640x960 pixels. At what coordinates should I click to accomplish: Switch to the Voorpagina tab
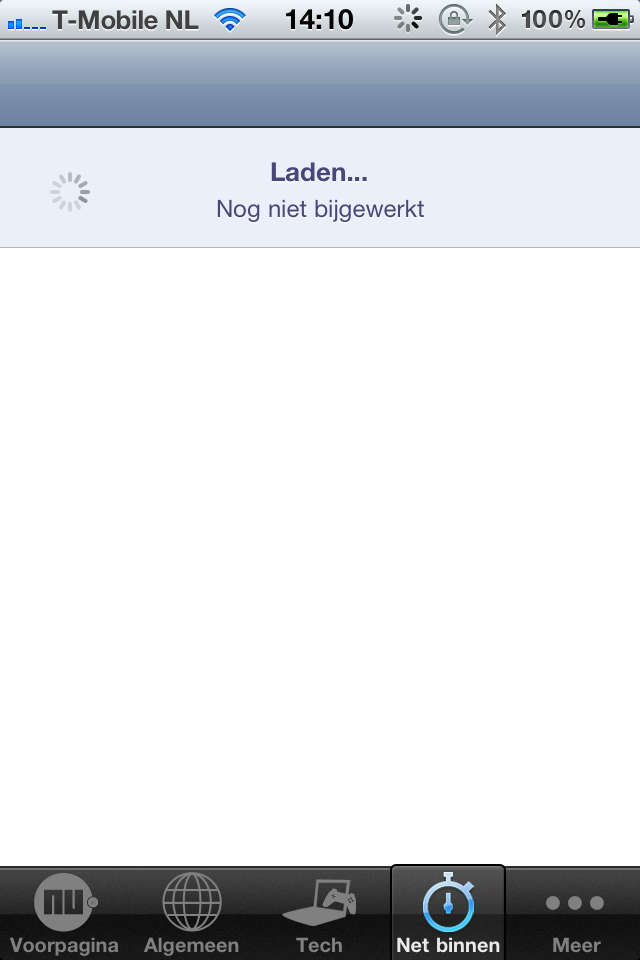[64, 914]
